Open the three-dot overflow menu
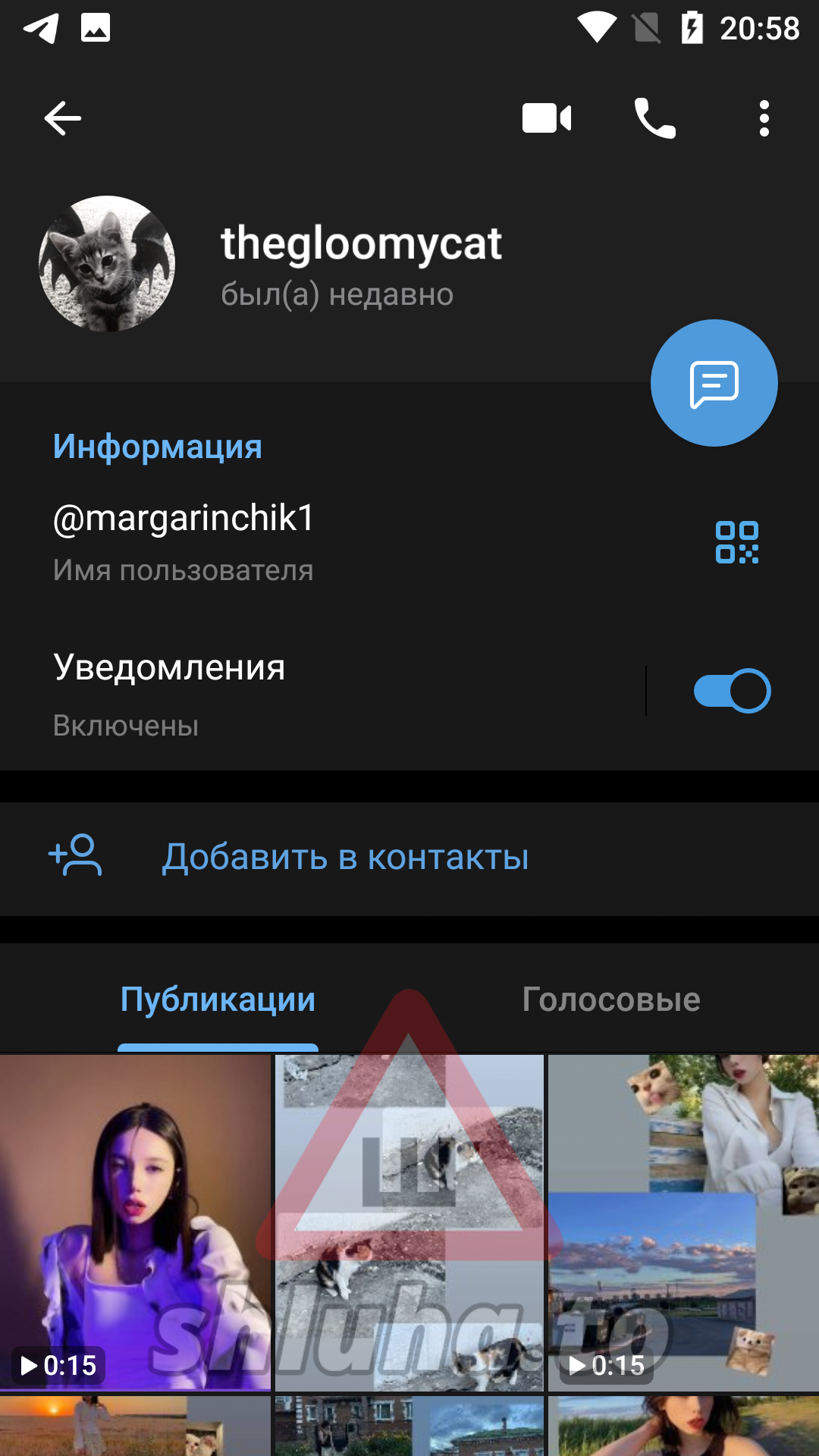819x1456 pixels. point(764,118)
